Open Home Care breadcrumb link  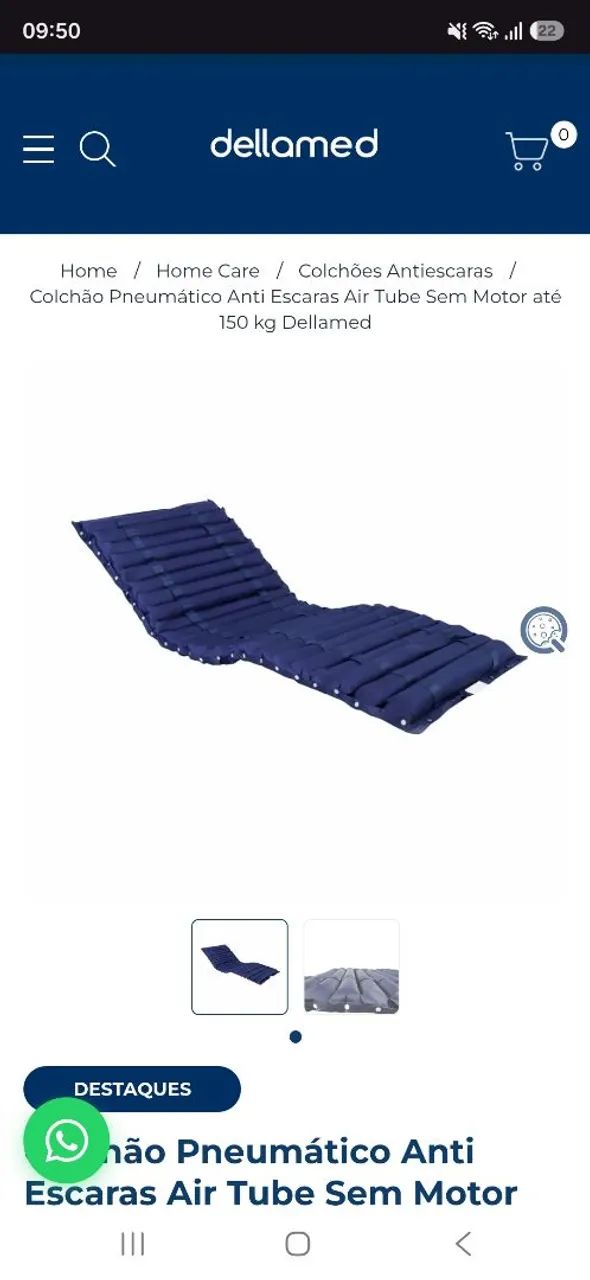(x=208, y=271)
